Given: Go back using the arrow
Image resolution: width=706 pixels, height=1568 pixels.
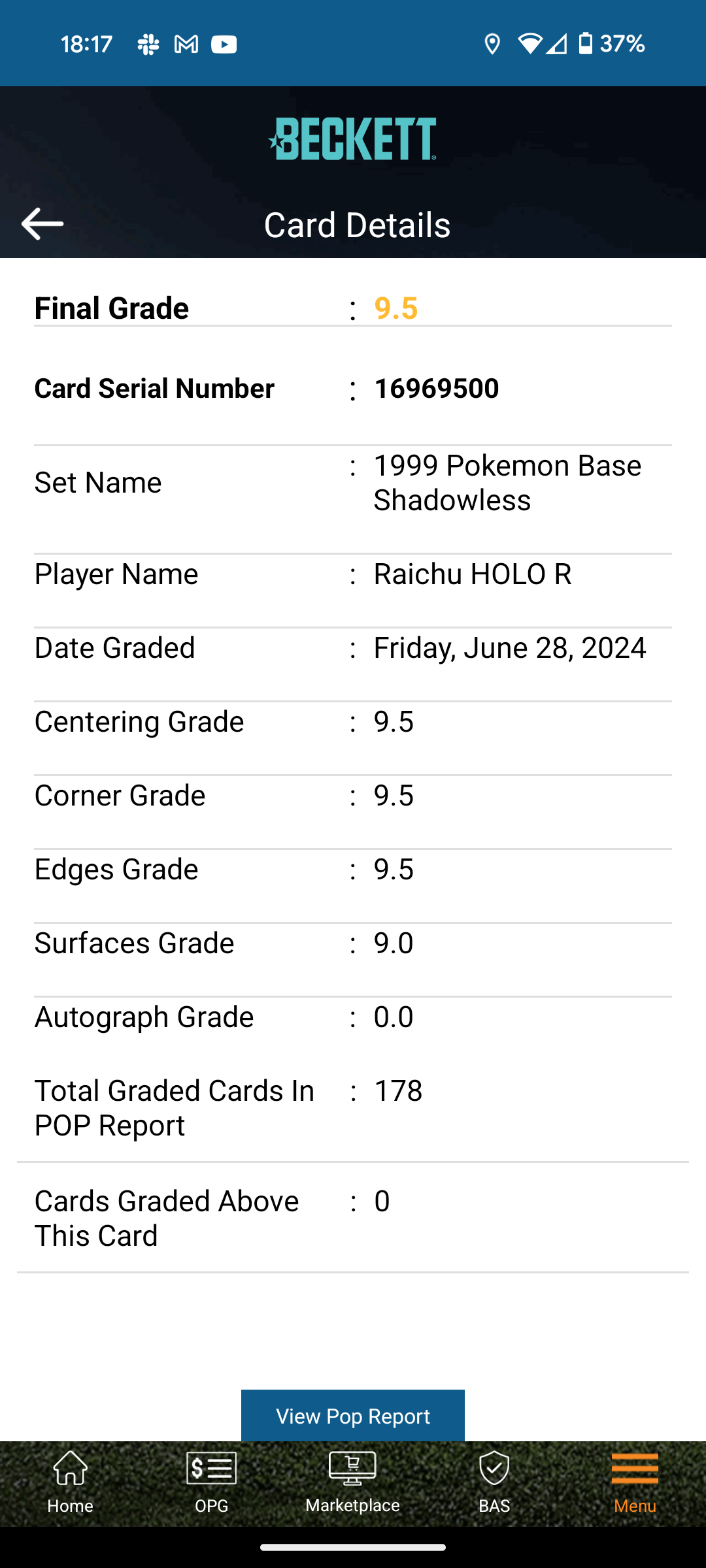Looking at the screenshot, I should (x=42, y=223).
